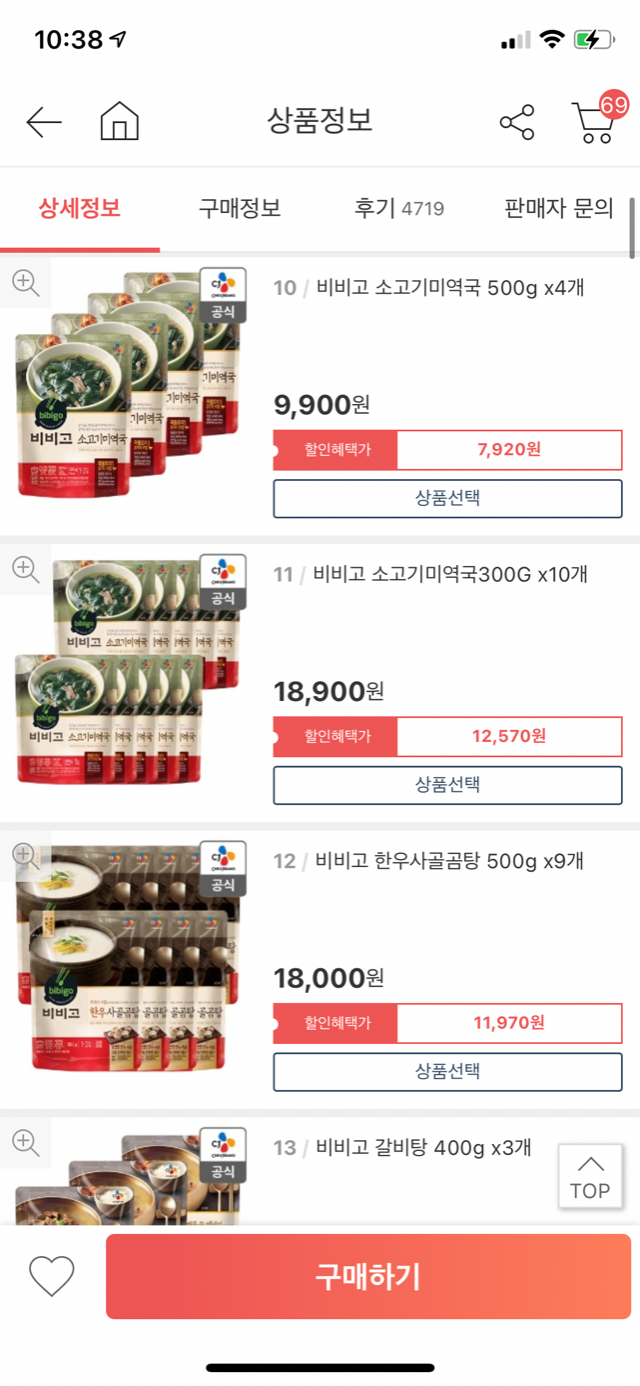
Task: Tap 상품선택 for 소고기미역국300G x10개
Action: [447, 785]
